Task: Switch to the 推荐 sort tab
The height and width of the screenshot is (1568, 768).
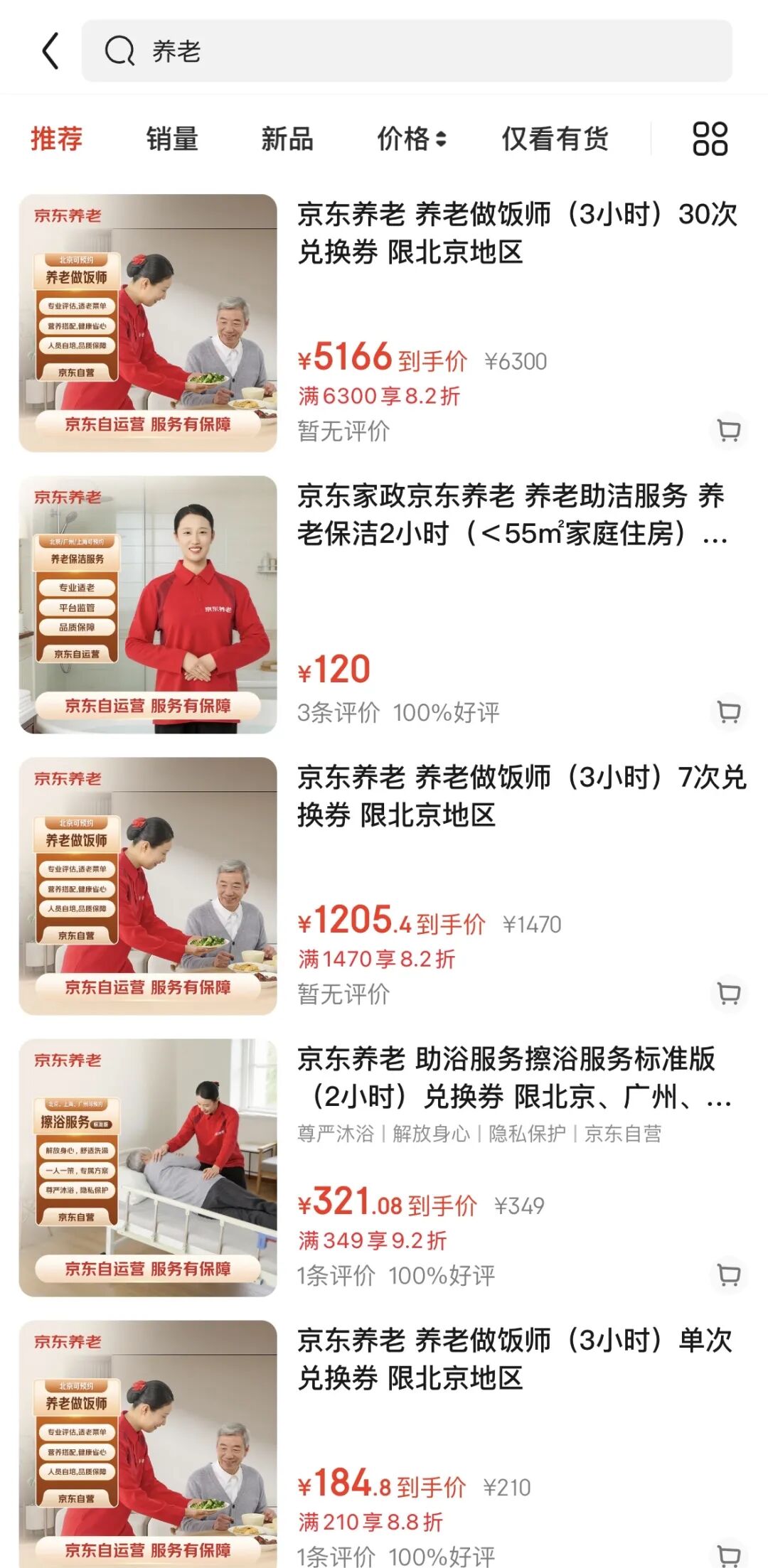Action: [x=57, y=139]
